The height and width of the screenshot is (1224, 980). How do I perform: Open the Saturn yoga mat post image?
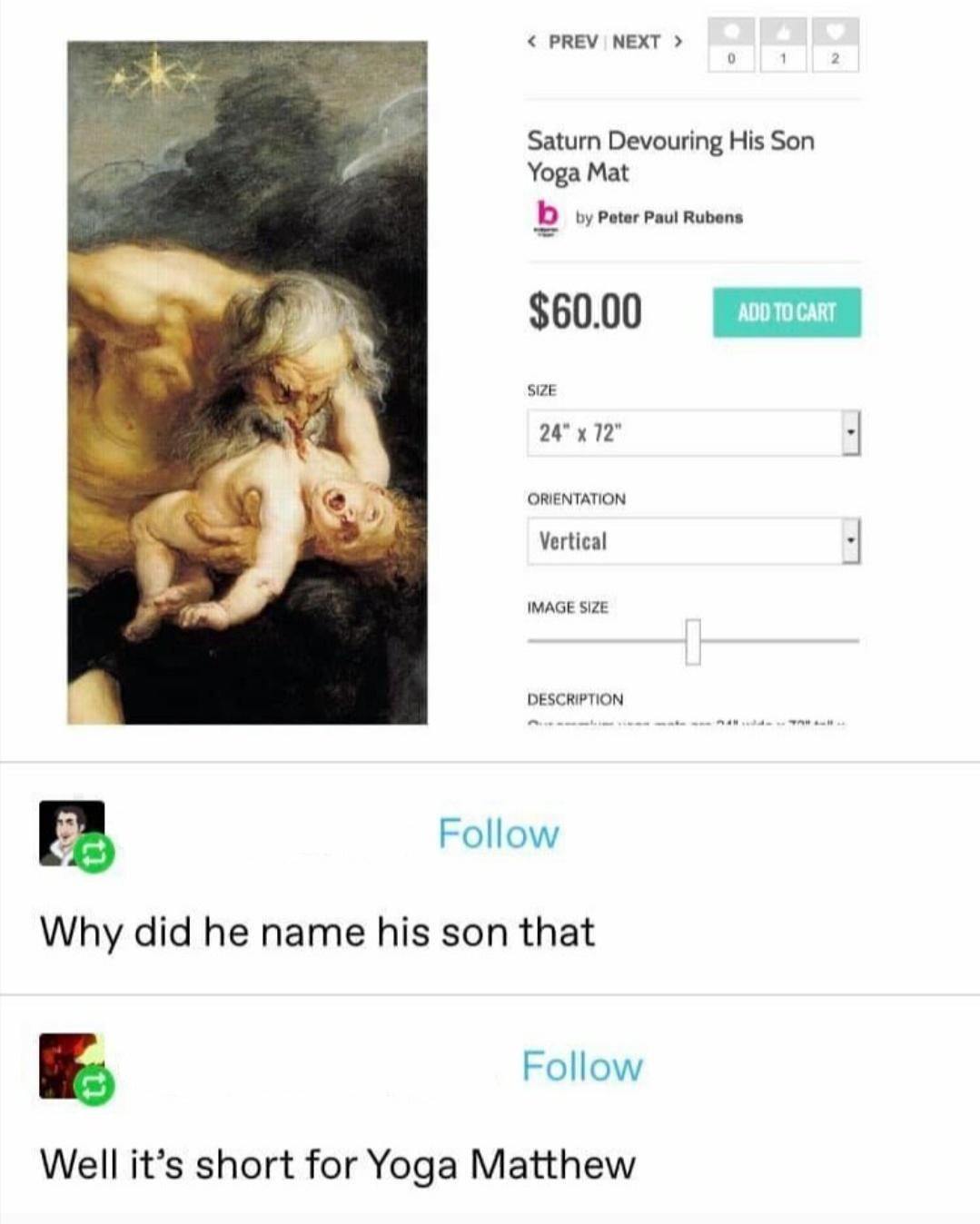[x=247, y=382]
